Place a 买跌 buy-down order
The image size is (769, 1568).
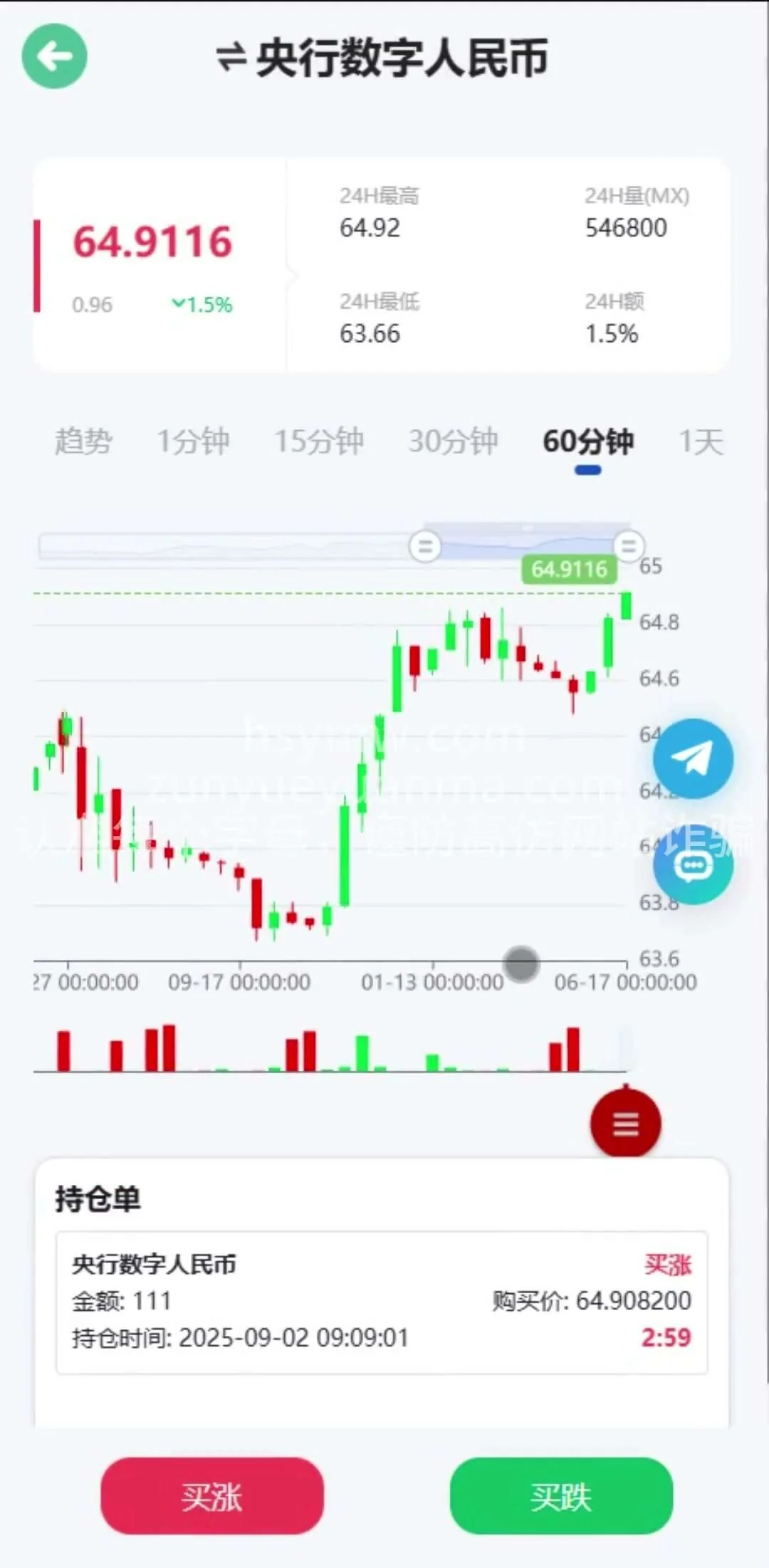click(561, 1495)
